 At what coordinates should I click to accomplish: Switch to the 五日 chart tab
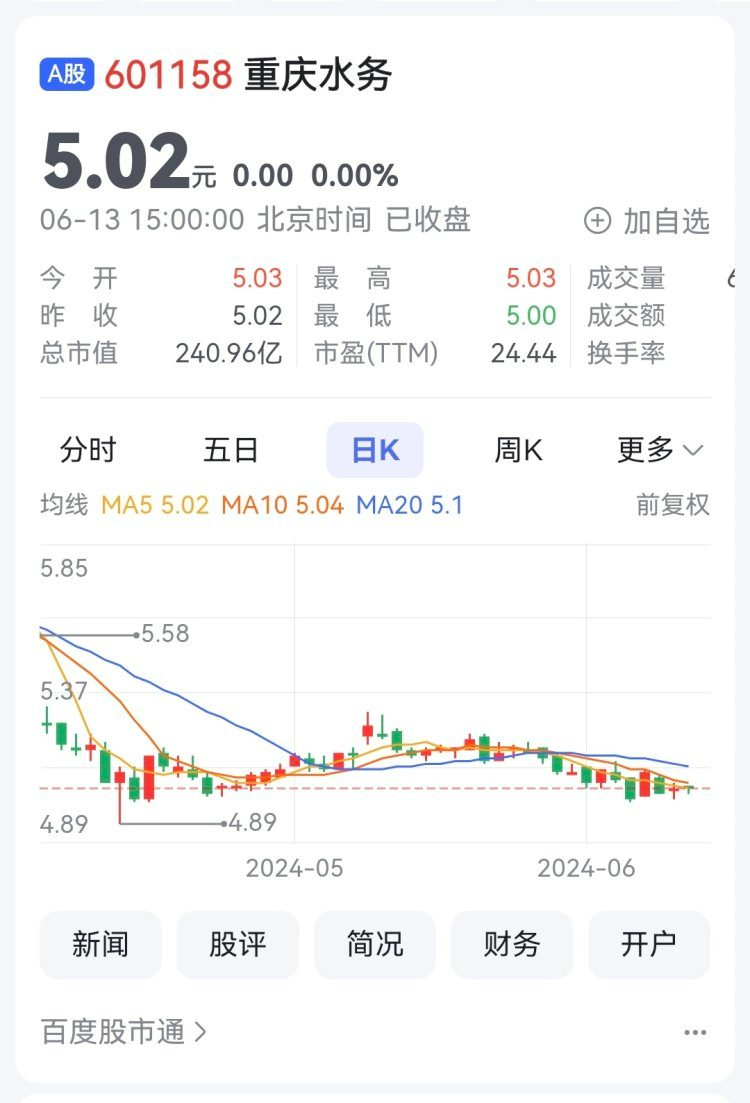tap(231, 450)
